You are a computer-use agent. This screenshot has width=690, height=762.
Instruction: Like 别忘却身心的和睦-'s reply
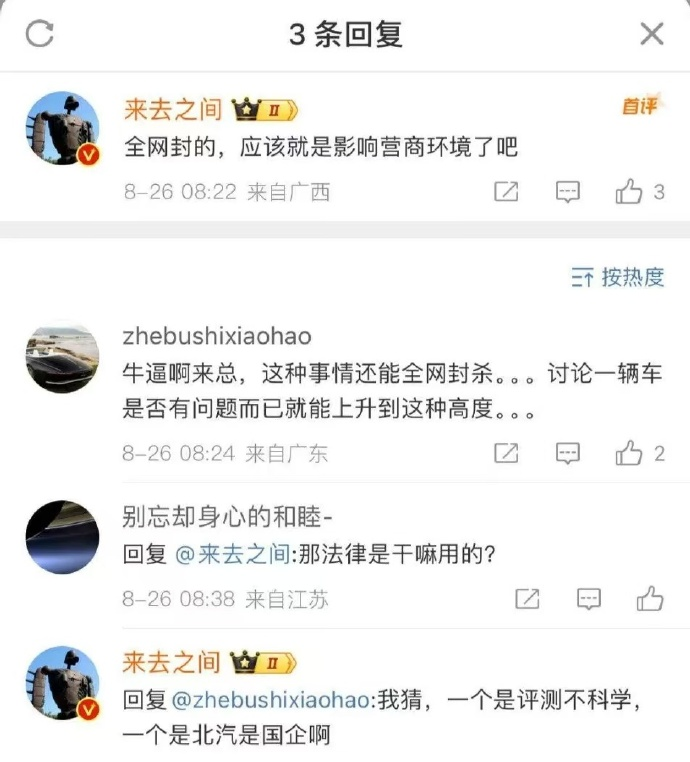tap(649, 599)
